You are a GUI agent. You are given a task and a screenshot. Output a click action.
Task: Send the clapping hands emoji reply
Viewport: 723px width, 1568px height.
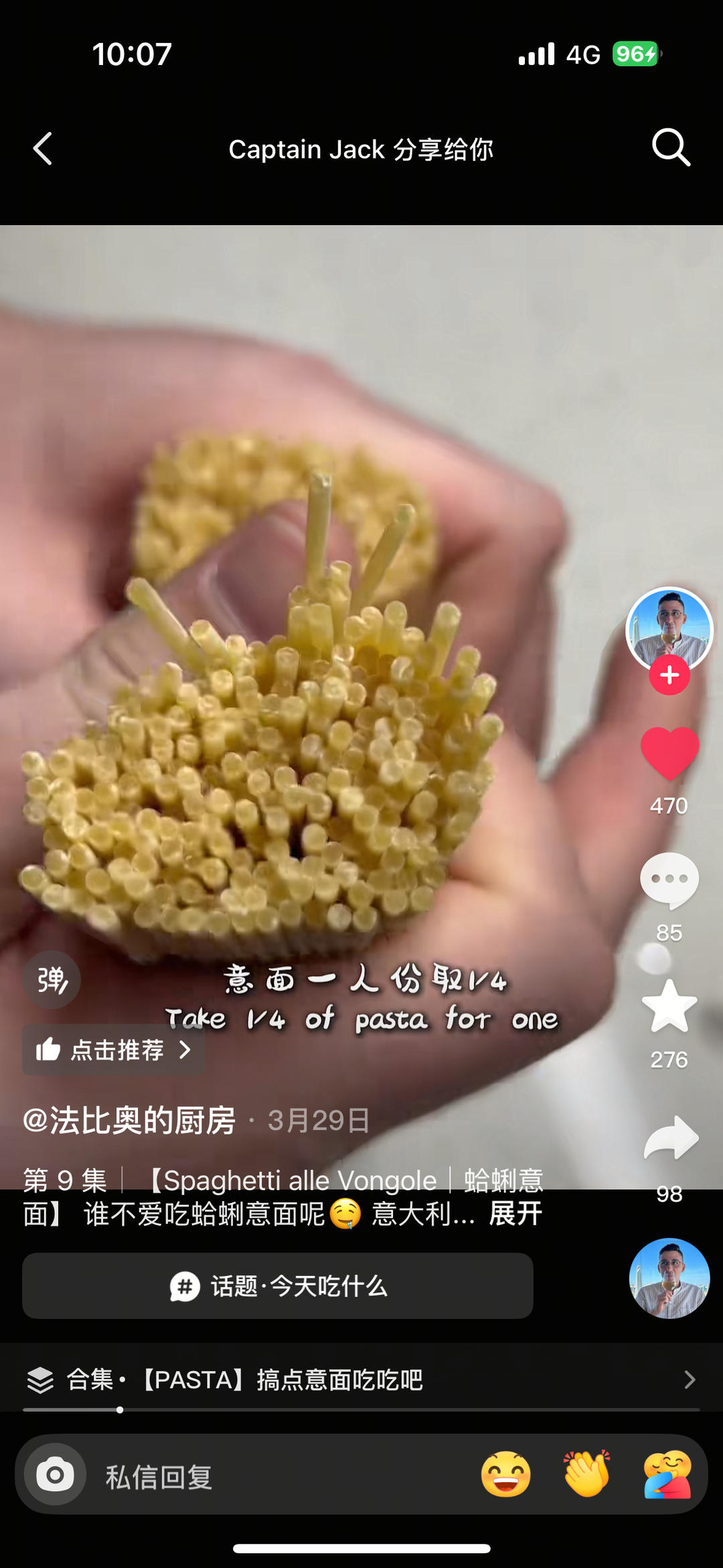[587, 1474]
